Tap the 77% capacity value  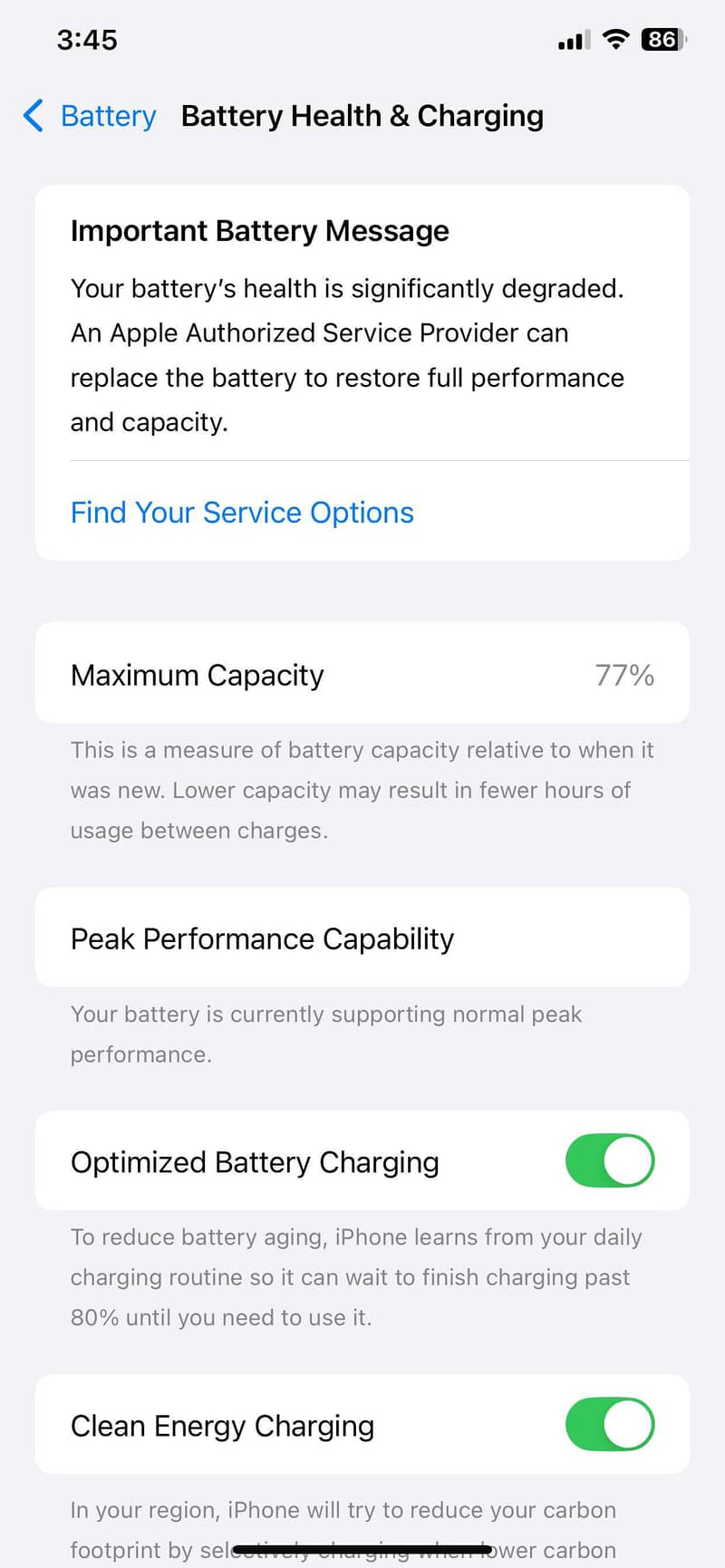[623, 673]
